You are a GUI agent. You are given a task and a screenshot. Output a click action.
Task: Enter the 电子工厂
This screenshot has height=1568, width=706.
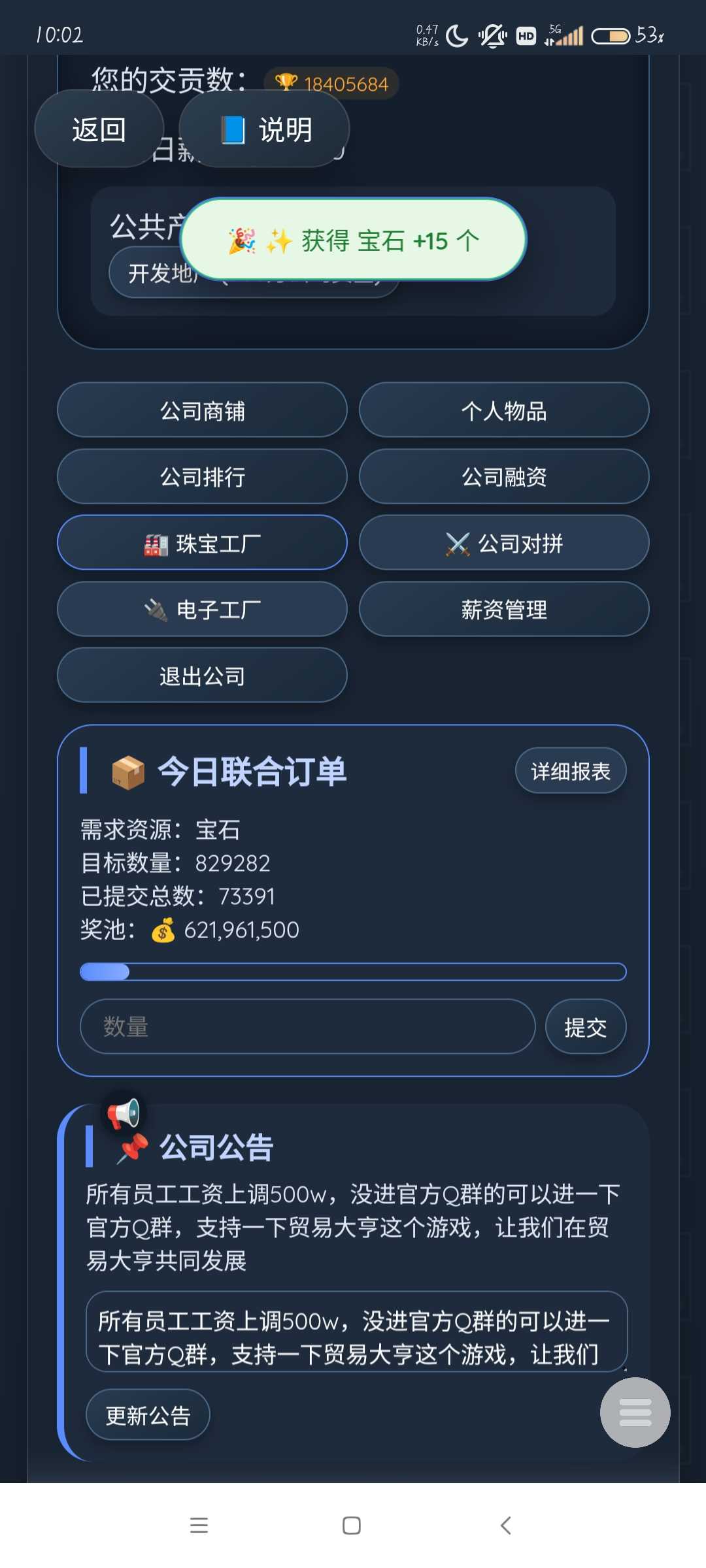pos(202,610)
